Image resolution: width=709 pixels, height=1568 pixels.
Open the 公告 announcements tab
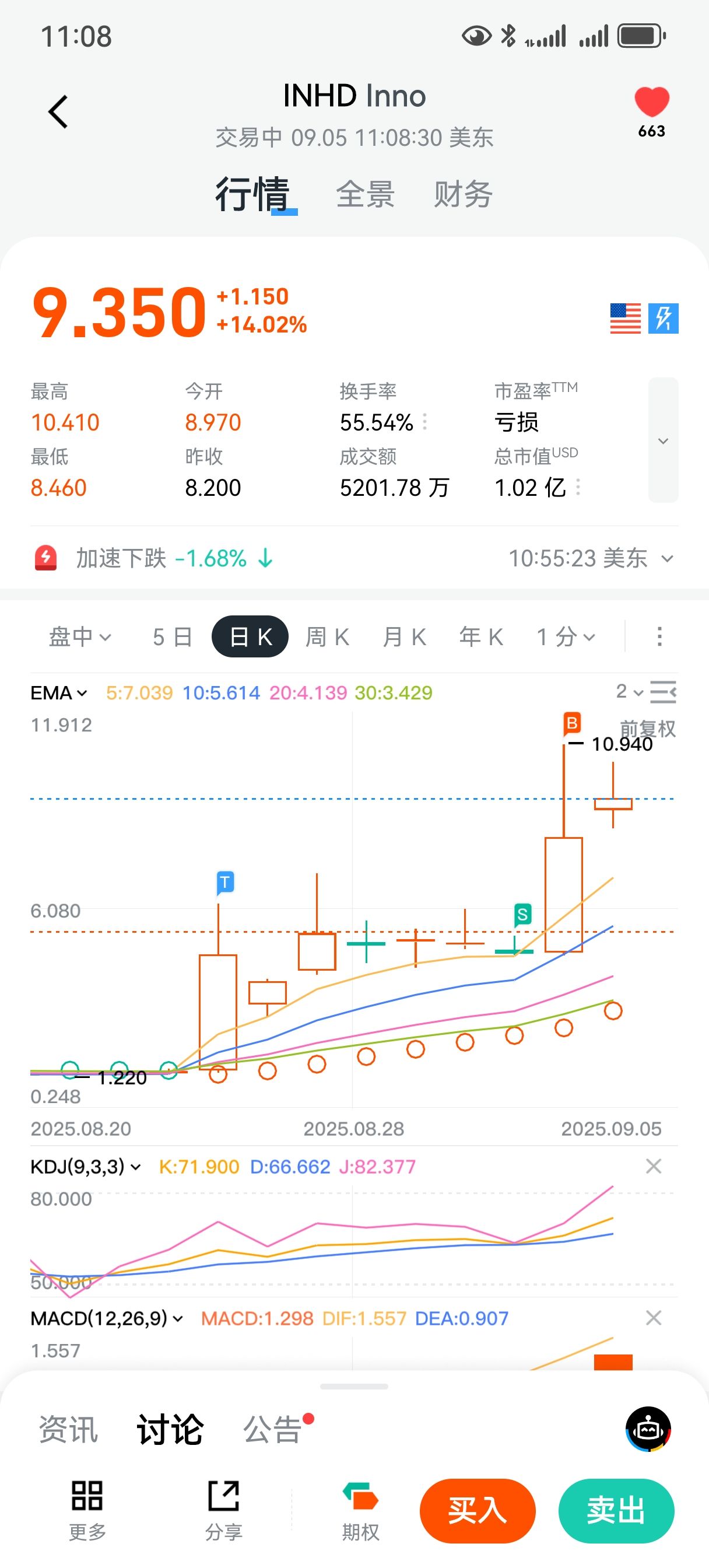273,1429
